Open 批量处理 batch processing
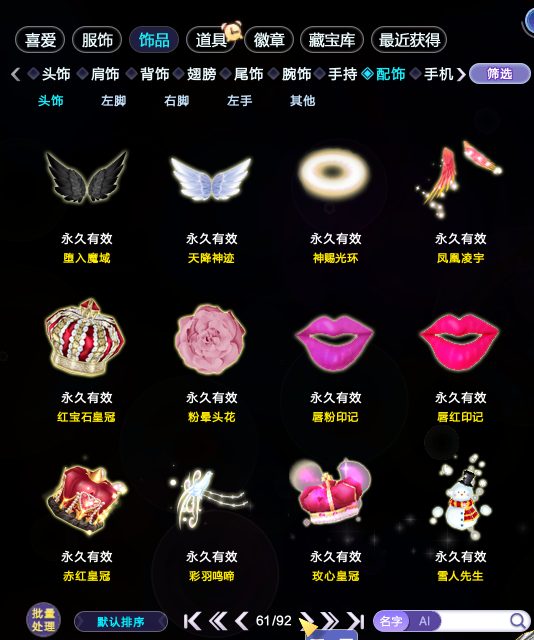Screen dimensions: 534x640 click(x=43, y=620)
